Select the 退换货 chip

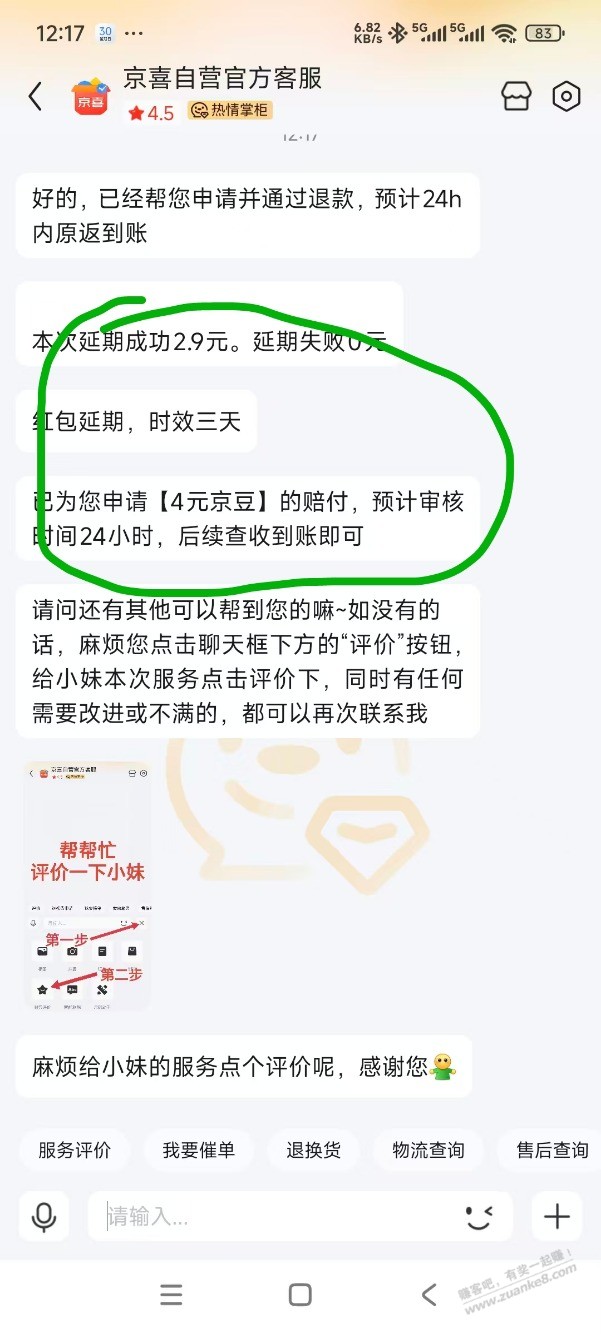(313, 1150)
